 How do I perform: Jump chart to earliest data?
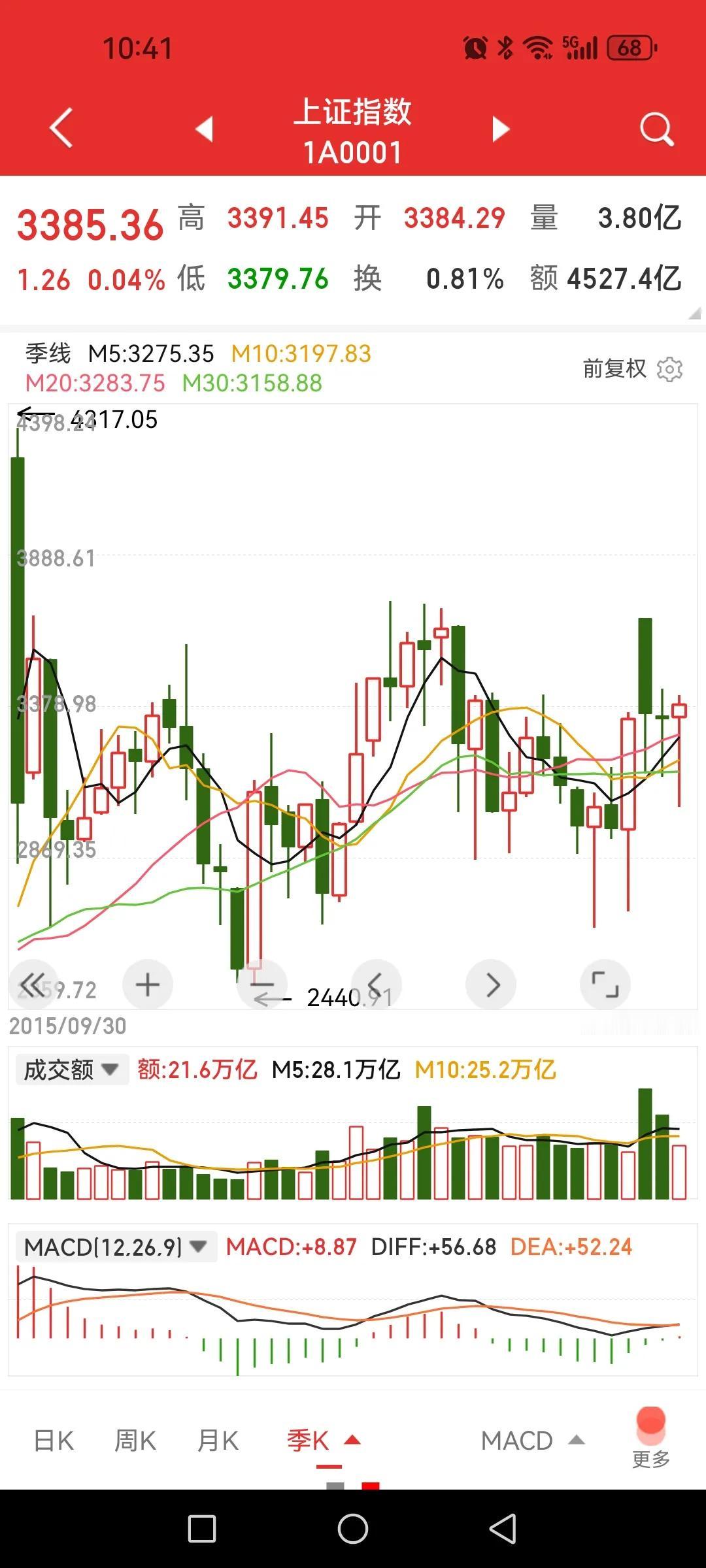coord(33,985)
